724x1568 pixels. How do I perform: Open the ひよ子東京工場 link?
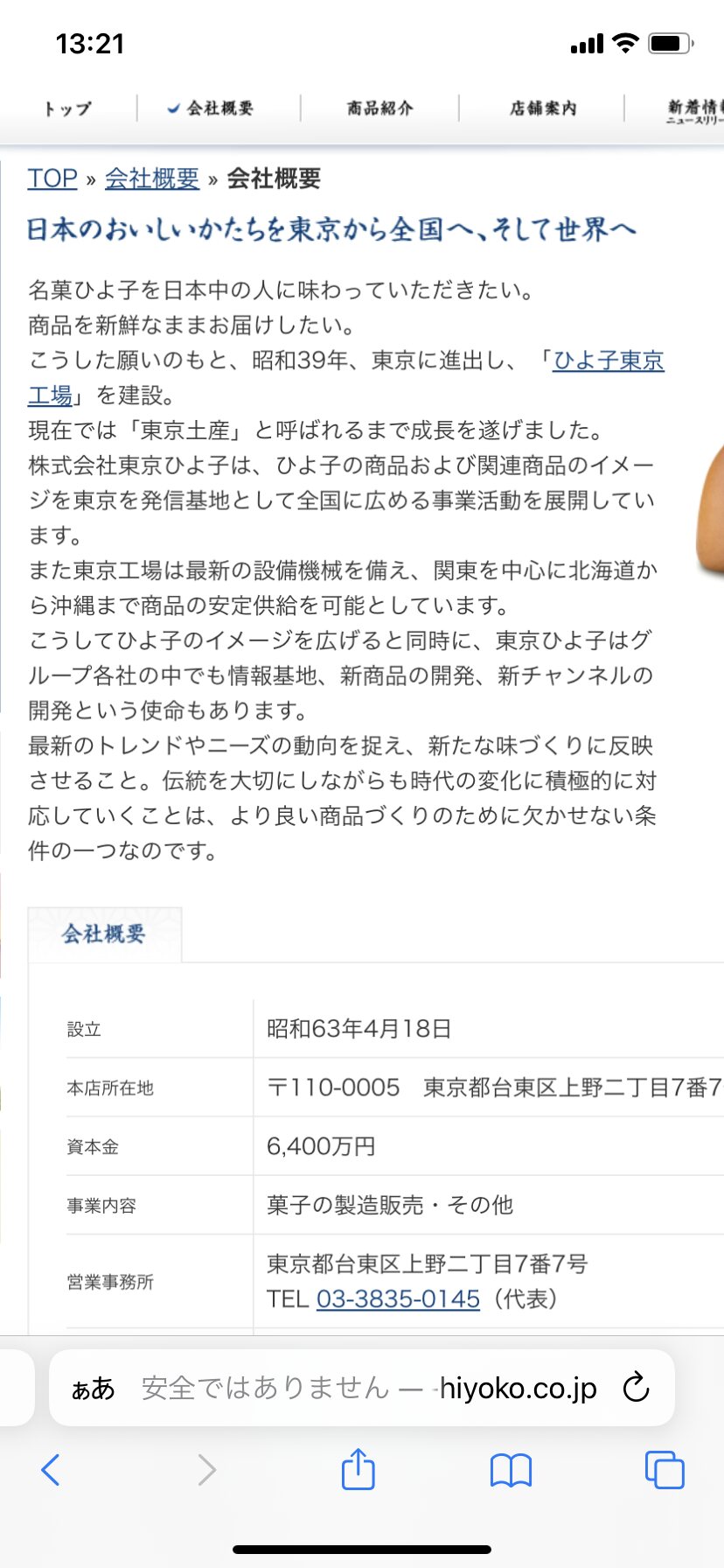click(x=608, y=360)
